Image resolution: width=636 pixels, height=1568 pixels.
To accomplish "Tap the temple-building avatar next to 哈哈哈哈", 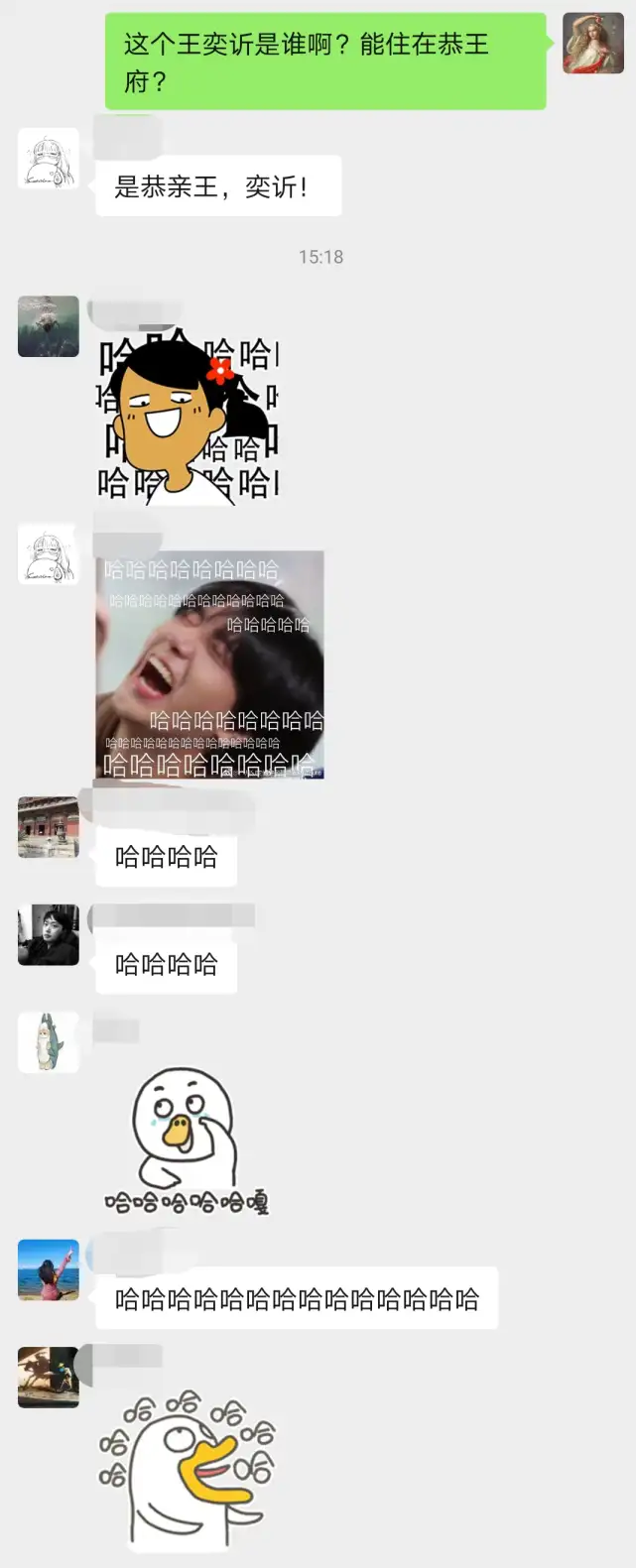I will point(49,827).
